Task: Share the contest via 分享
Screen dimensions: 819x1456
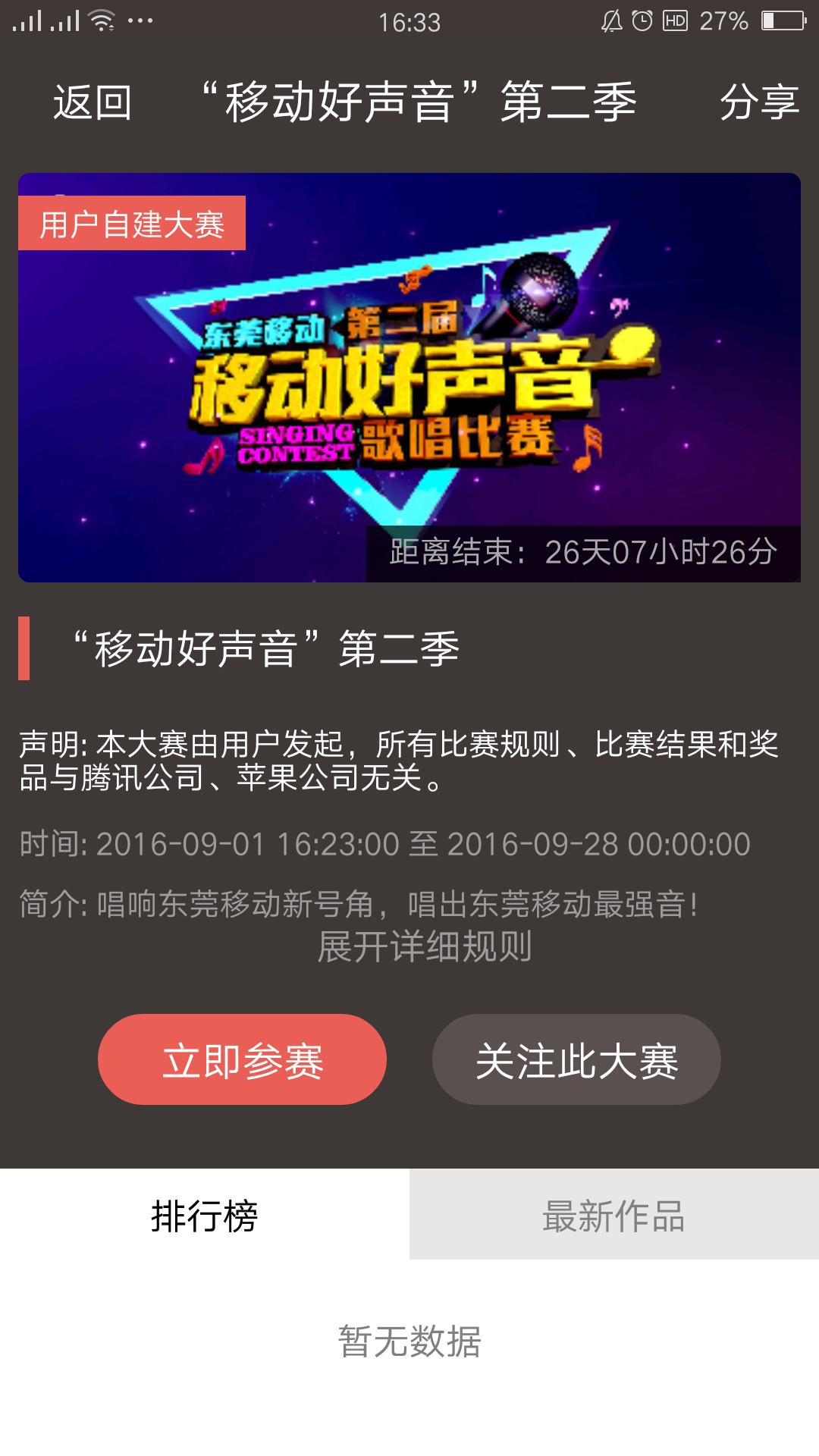Action: pos(759,102)
